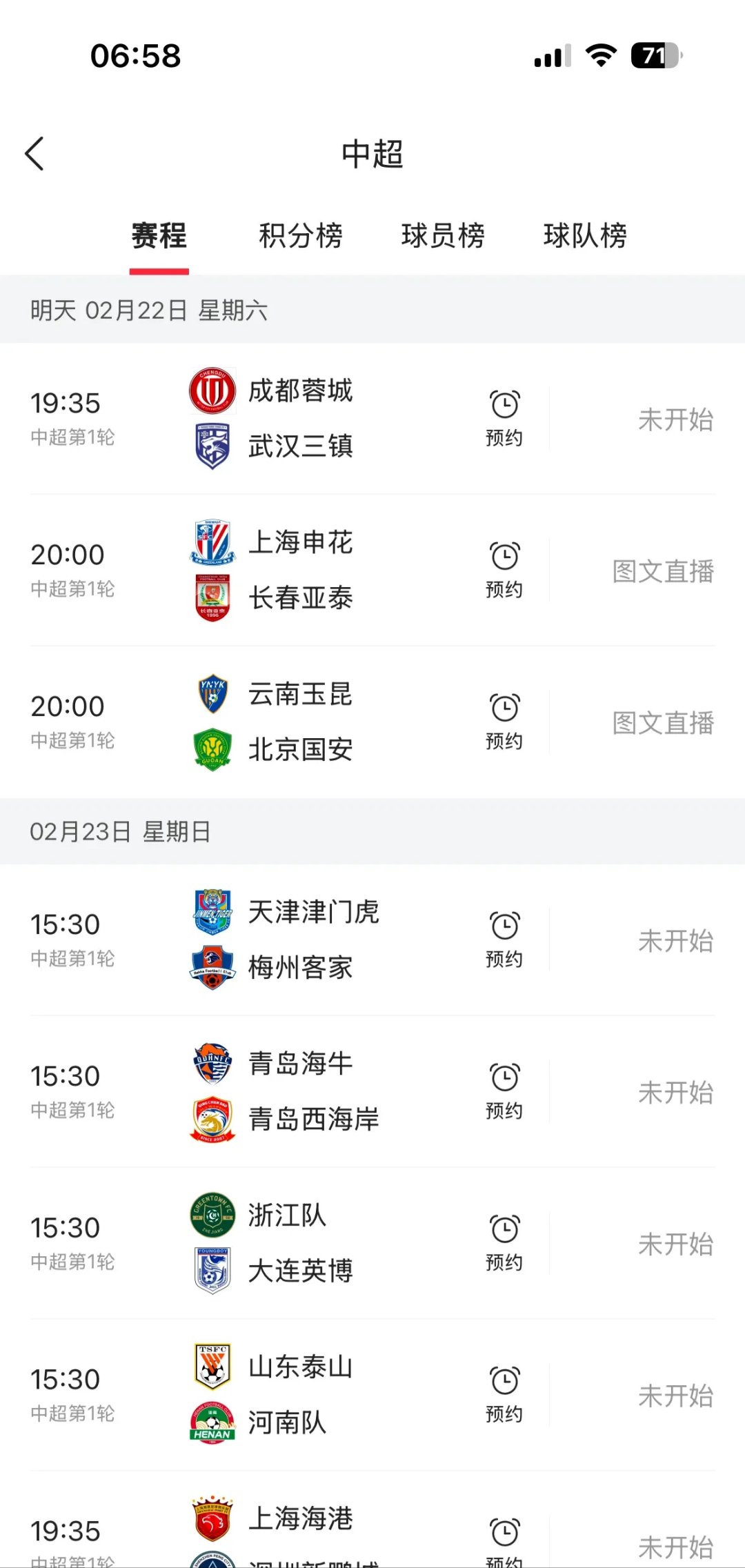This screenshot has height=1568, width=745.
Task: Switch to the 积分榜 tab
Action: tap(301, 236)
